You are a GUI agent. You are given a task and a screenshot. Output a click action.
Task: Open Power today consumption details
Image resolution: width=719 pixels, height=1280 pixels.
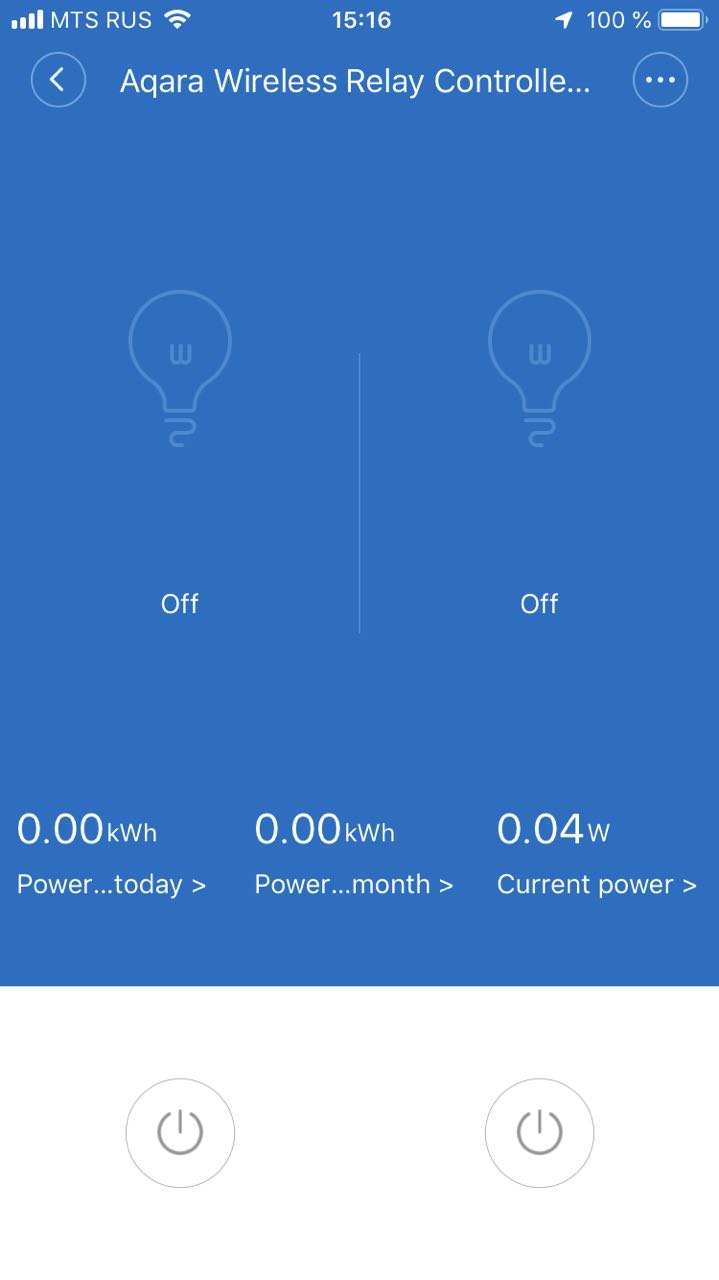(111, 884)
